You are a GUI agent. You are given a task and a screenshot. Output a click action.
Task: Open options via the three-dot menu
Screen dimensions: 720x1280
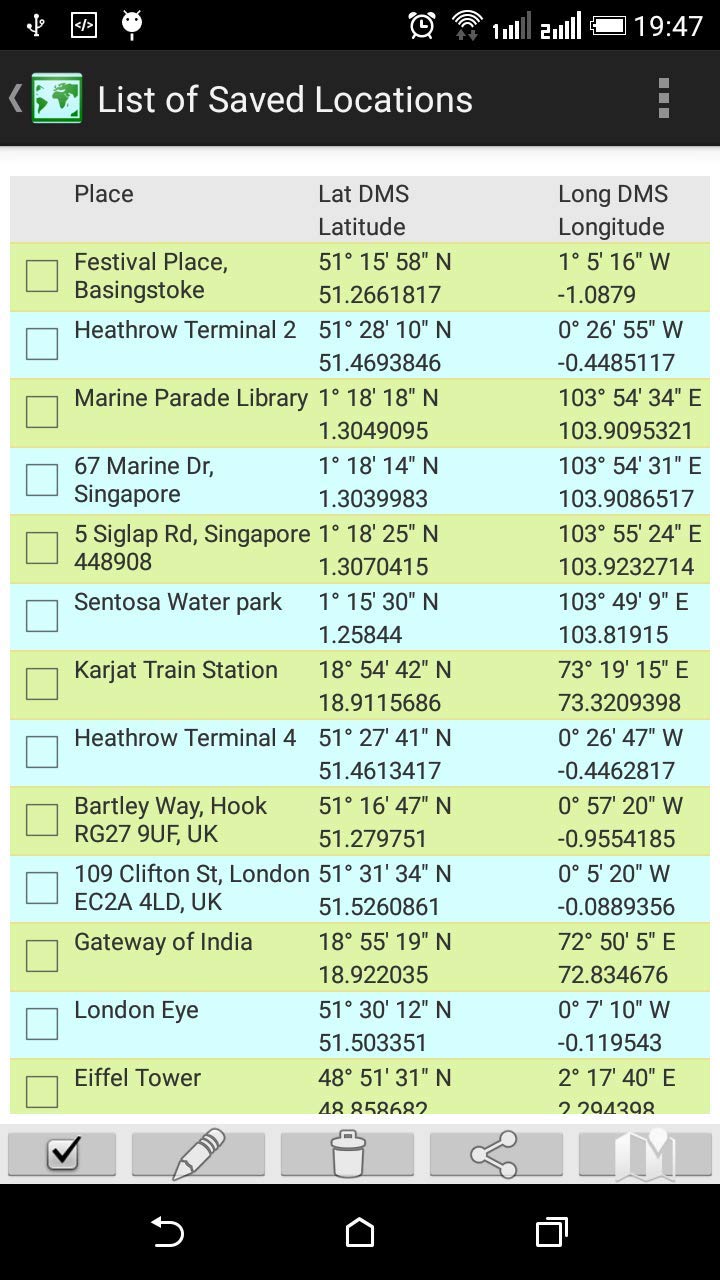(662, 98)
